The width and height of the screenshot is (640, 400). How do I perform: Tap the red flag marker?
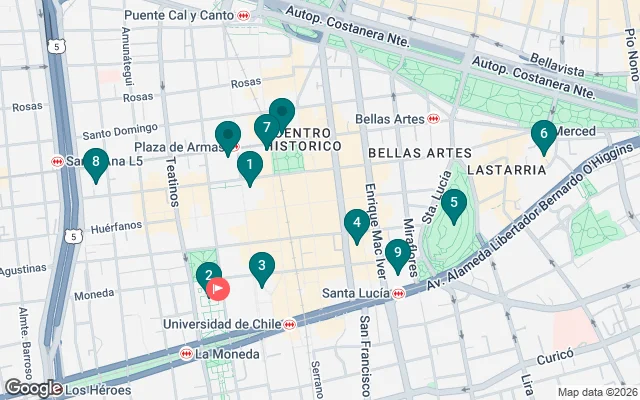(219, 289)
